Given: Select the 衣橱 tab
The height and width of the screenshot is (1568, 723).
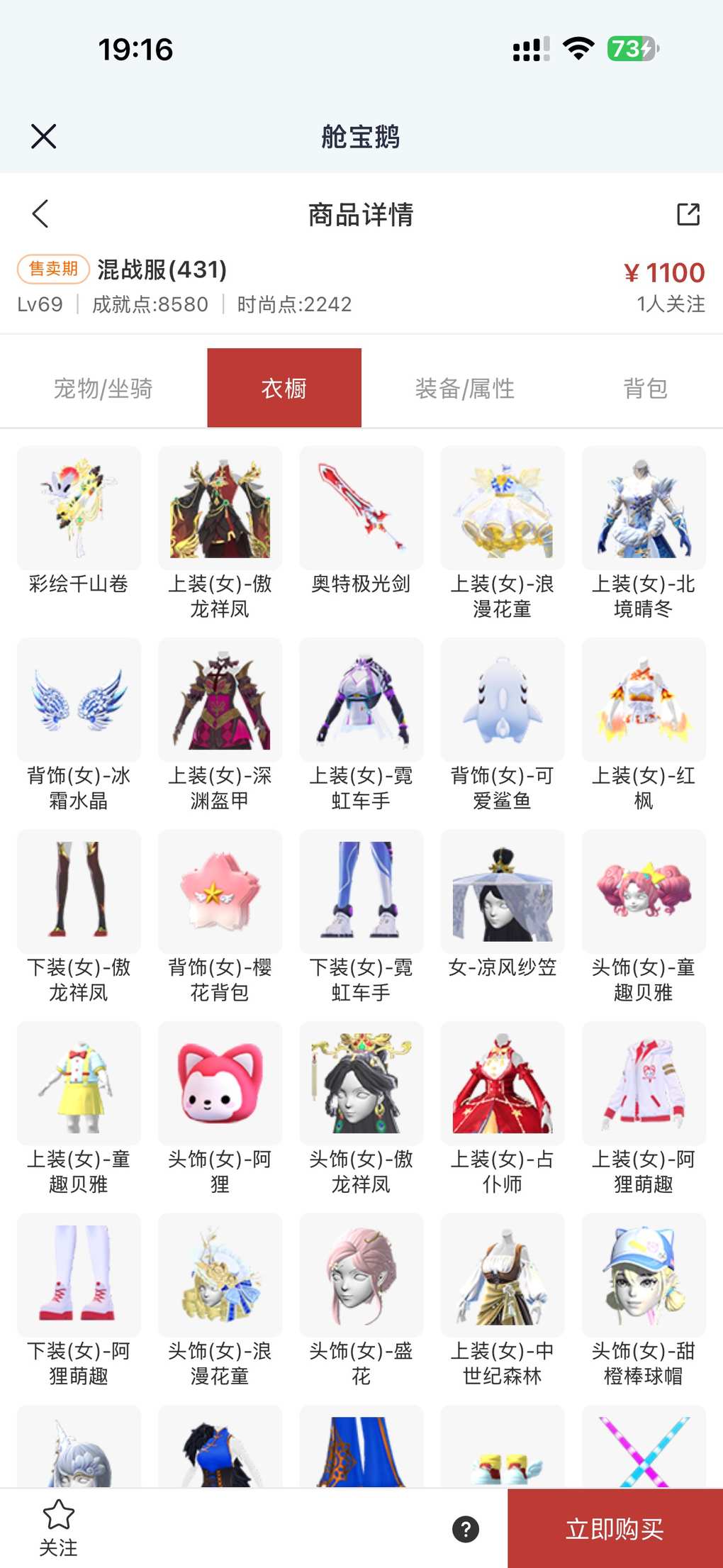Looking at the screenshot, I should [x=284, y=389].
